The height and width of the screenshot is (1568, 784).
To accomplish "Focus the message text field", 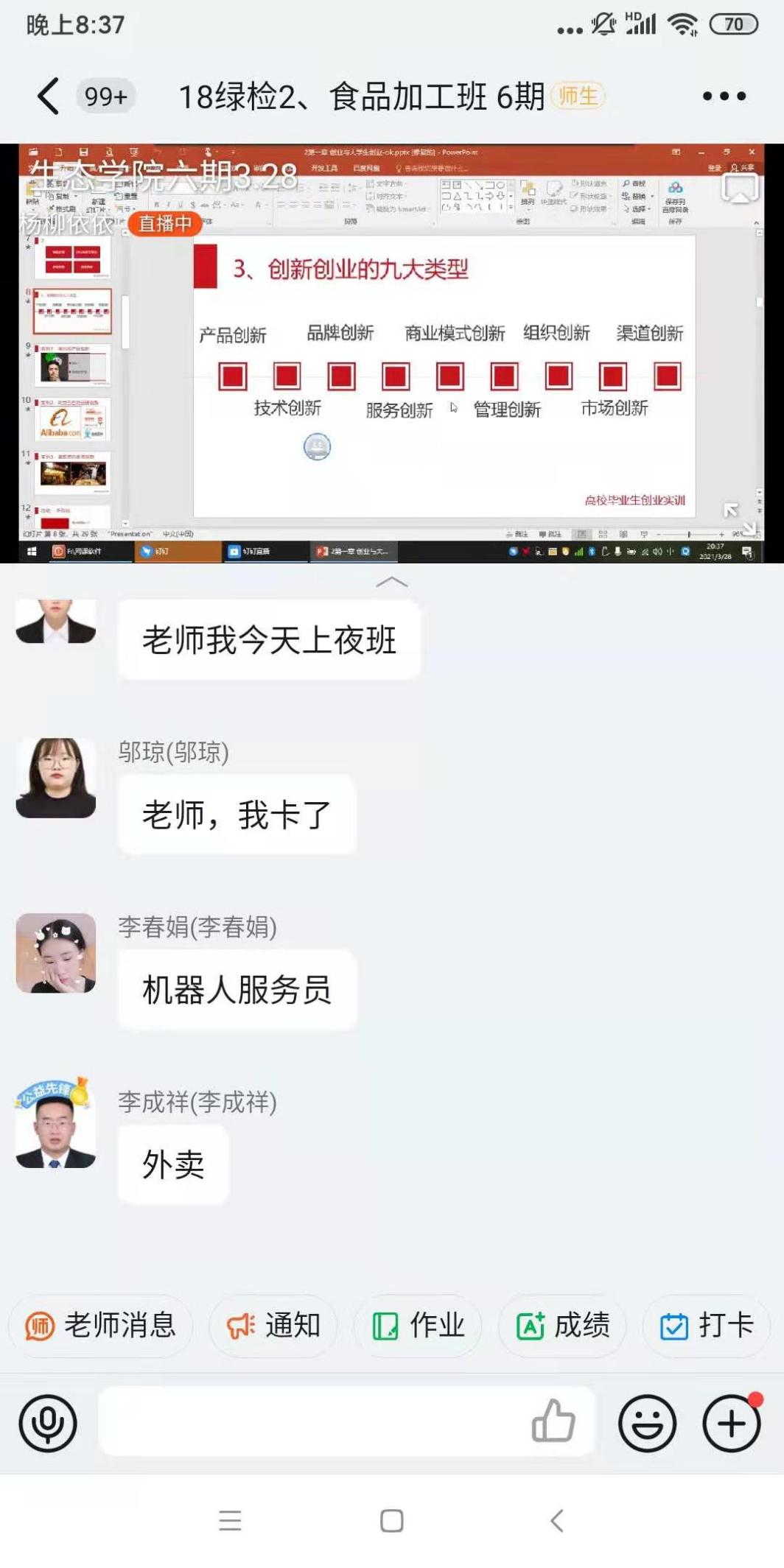I will [x=309, y=1421].
